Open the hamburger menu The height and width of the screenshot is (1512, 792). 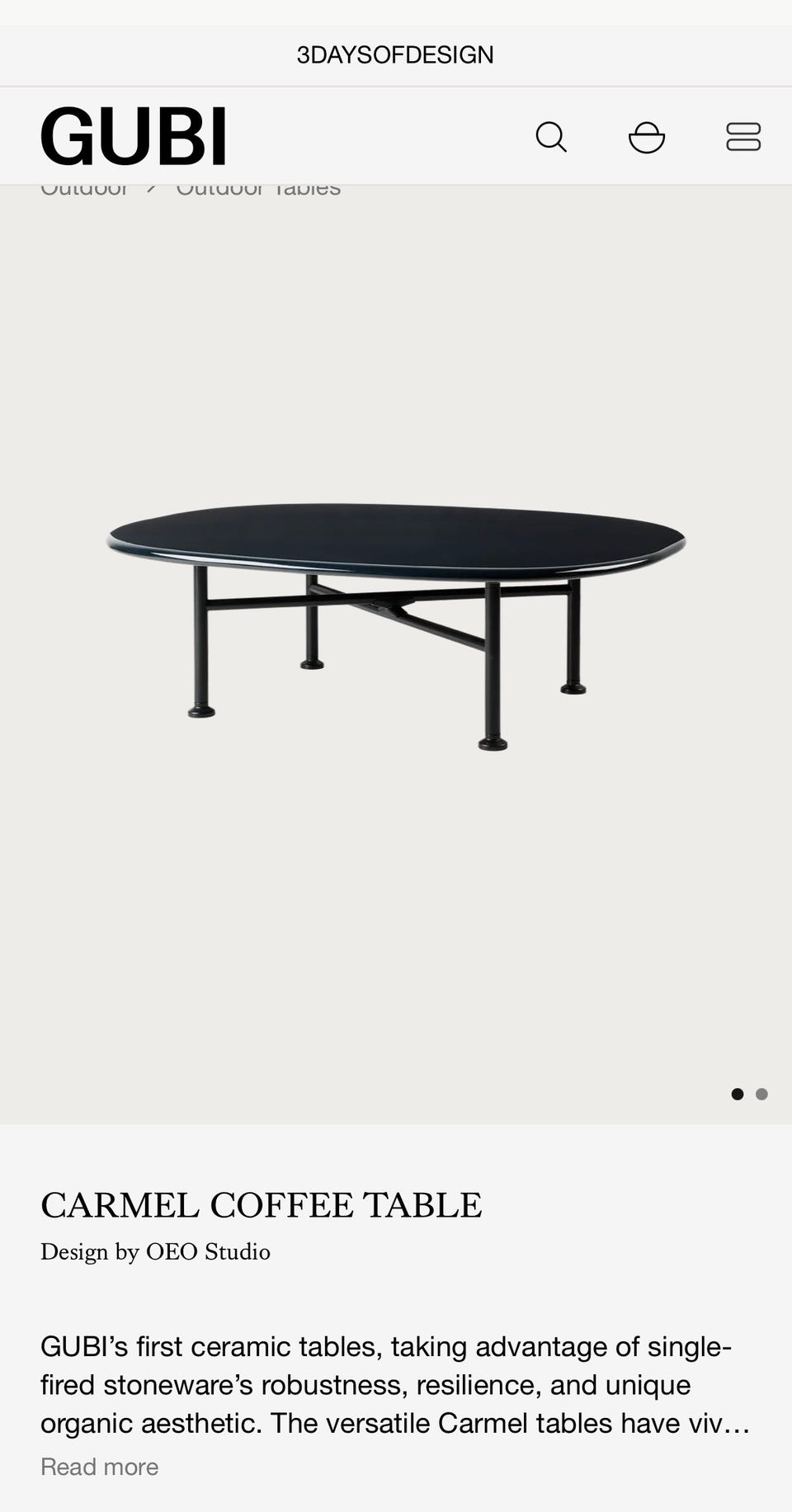click(743, 137)
